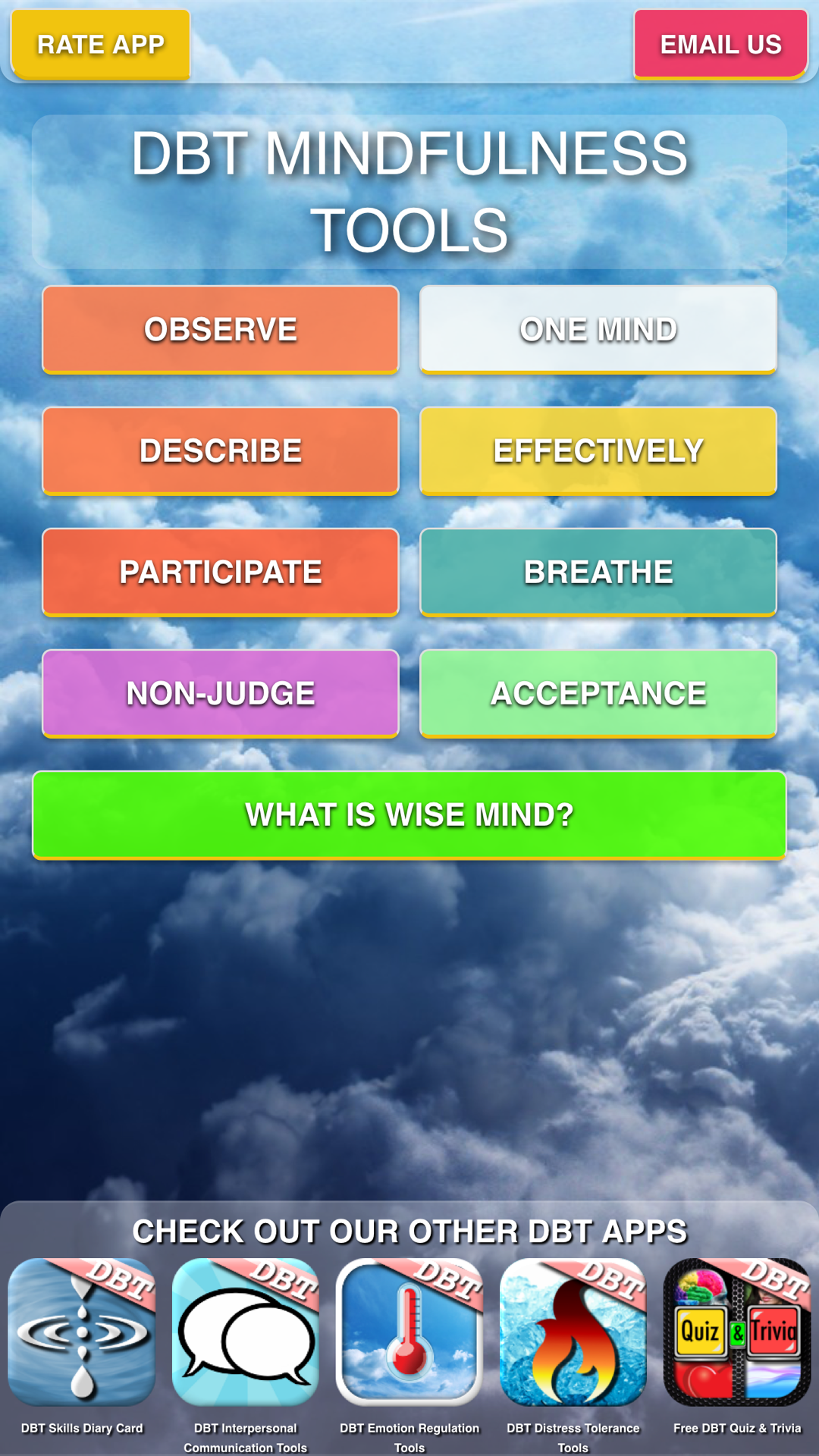Image resolution: width=819 pixels, height=1456 pixels.
Task: Select the NON-JUDGE skill
Action: pyautogui.click(x=221, y=692)
